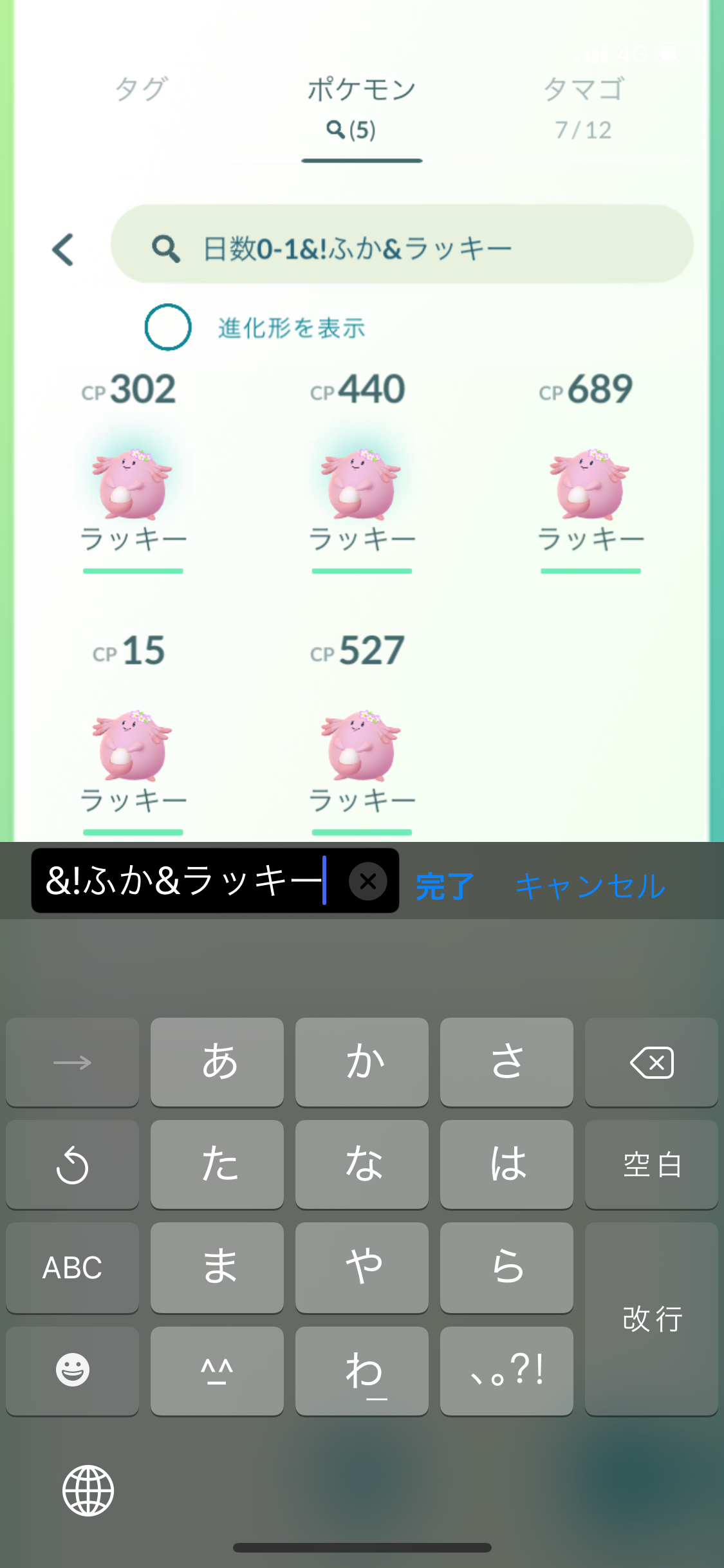Tap the 空白 space key
Screen dimensions: 724x1568
point(651,1164)
